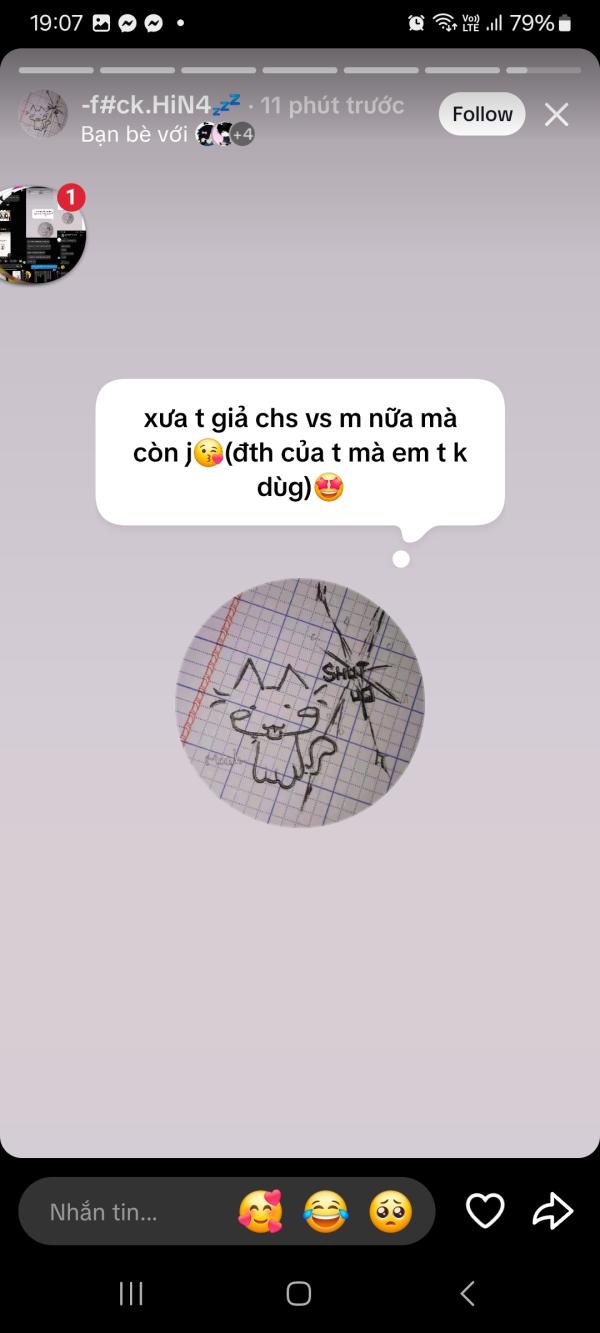Like this story with the heart
This screenshot has width=600, height=1333.
485,1212
